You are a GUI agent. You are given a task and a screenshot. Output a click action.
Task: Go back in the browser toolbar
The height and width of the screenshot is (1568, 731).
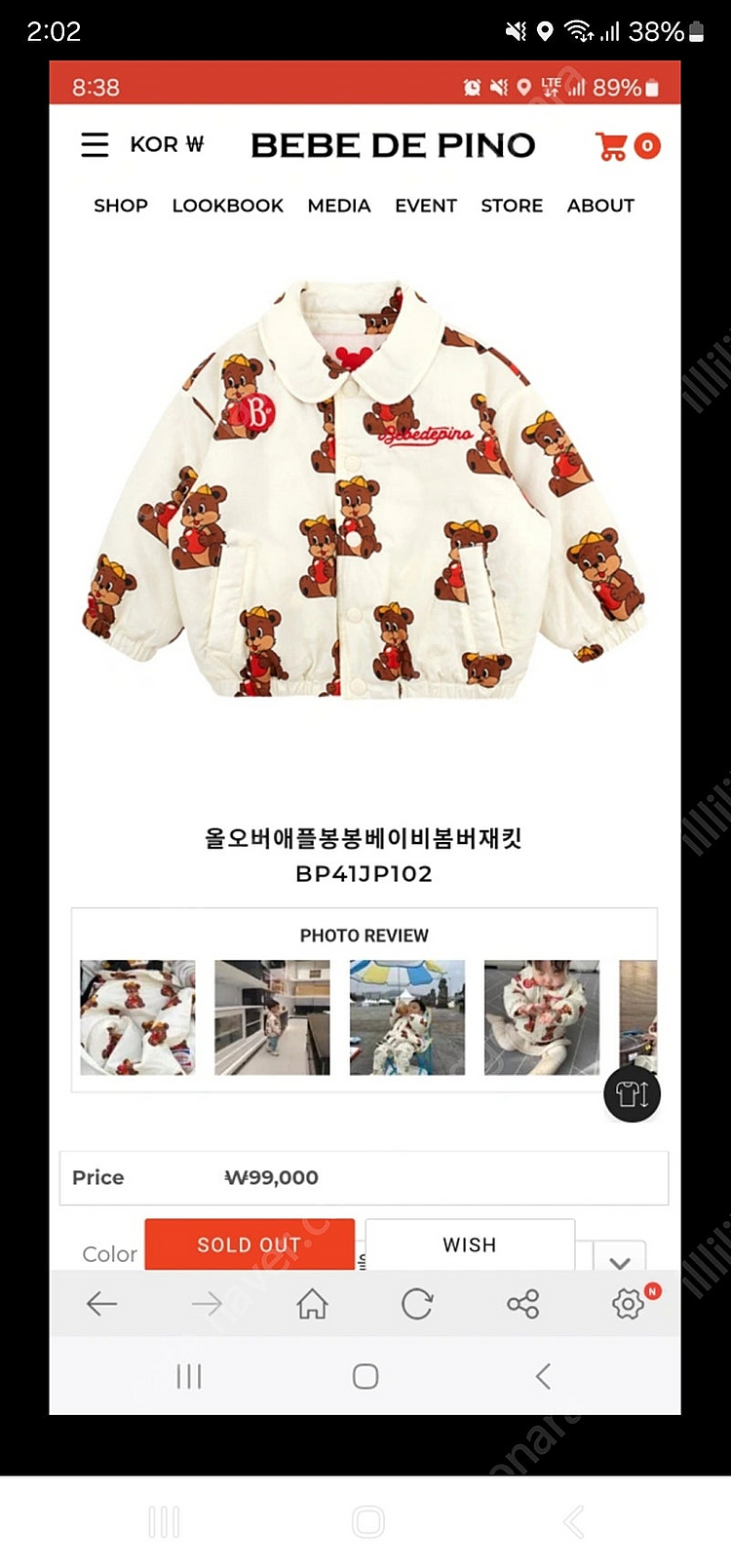[101, 1304]
